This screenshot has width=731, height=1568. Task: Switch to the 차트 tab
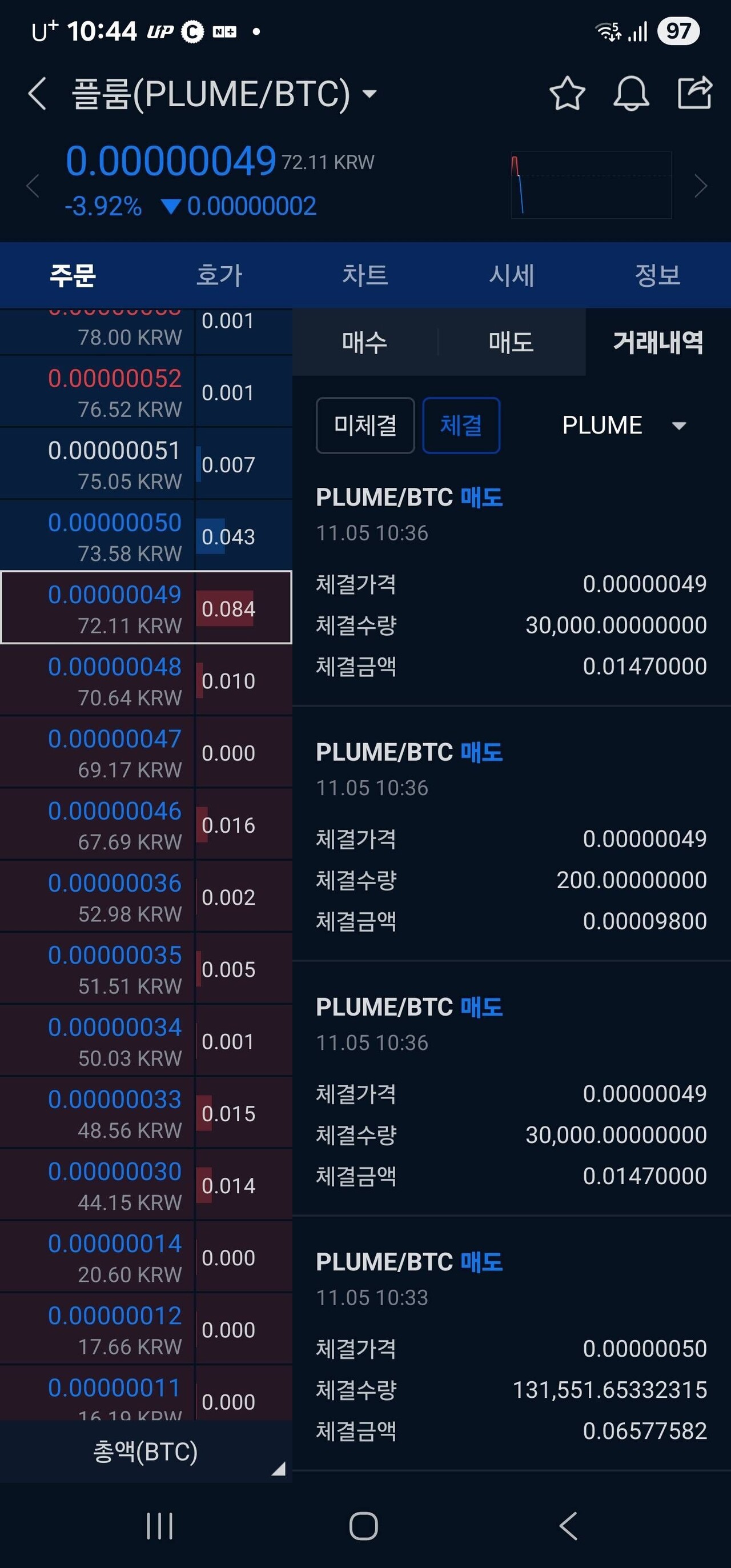coord(364,275)
